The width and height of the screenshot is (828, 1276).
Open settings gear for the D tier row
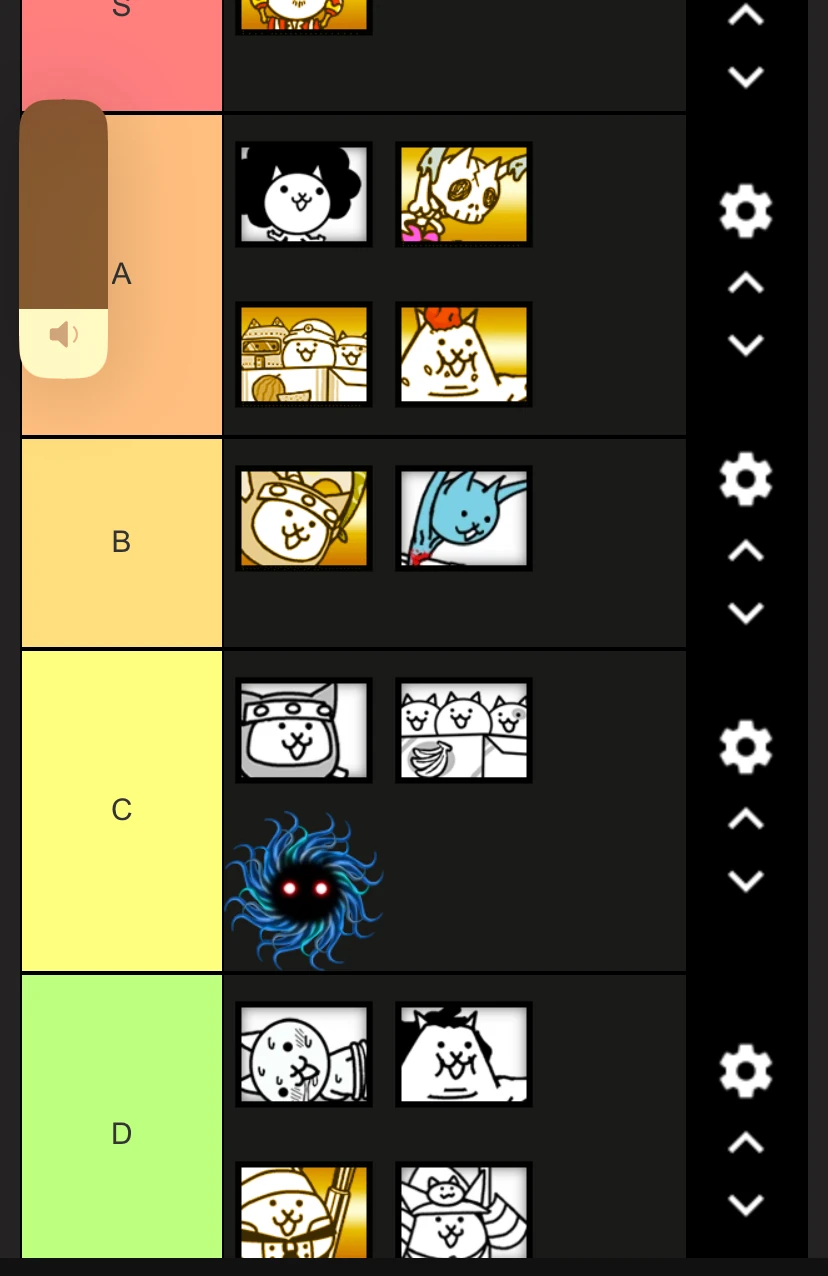point(745,1070)
